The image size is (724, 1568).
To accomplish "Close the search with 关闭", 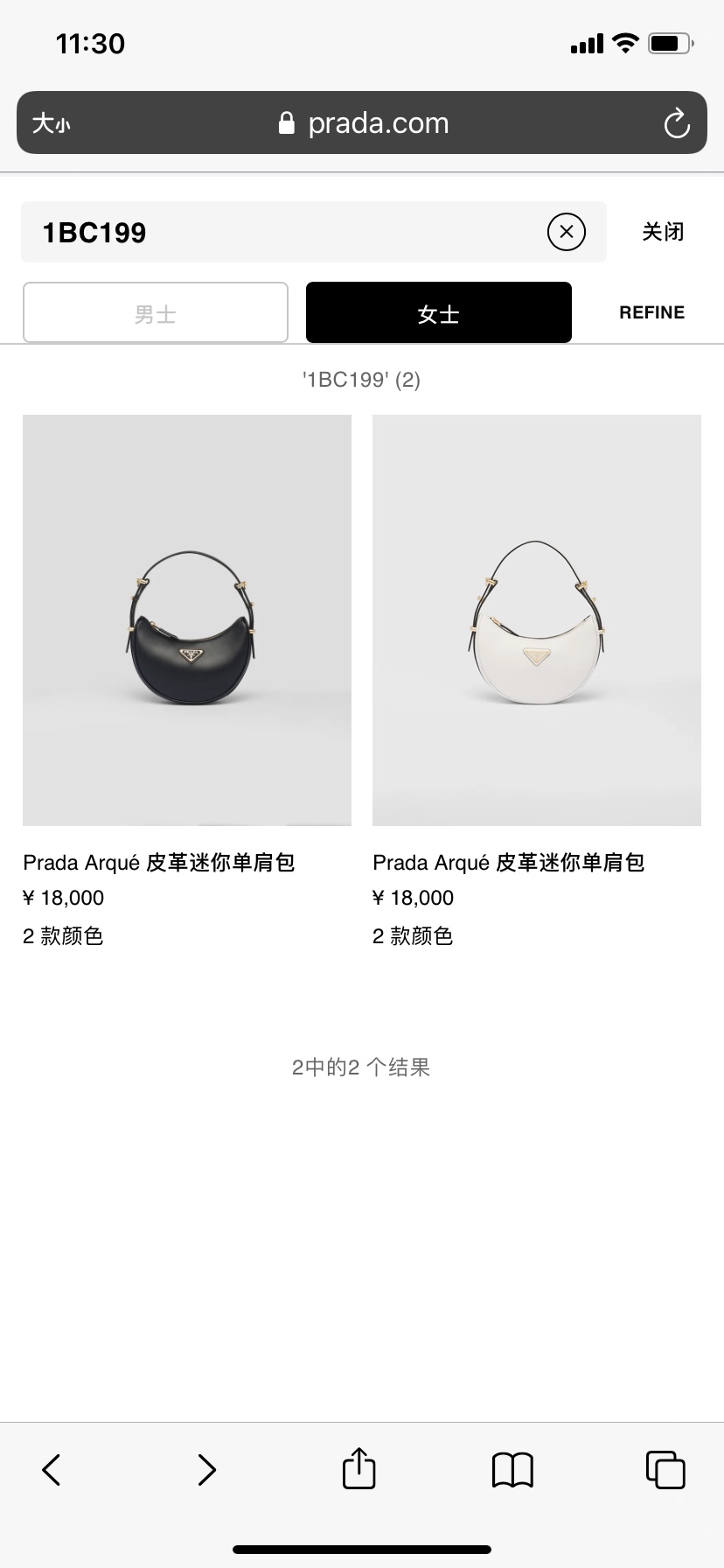I will point(663,232).
